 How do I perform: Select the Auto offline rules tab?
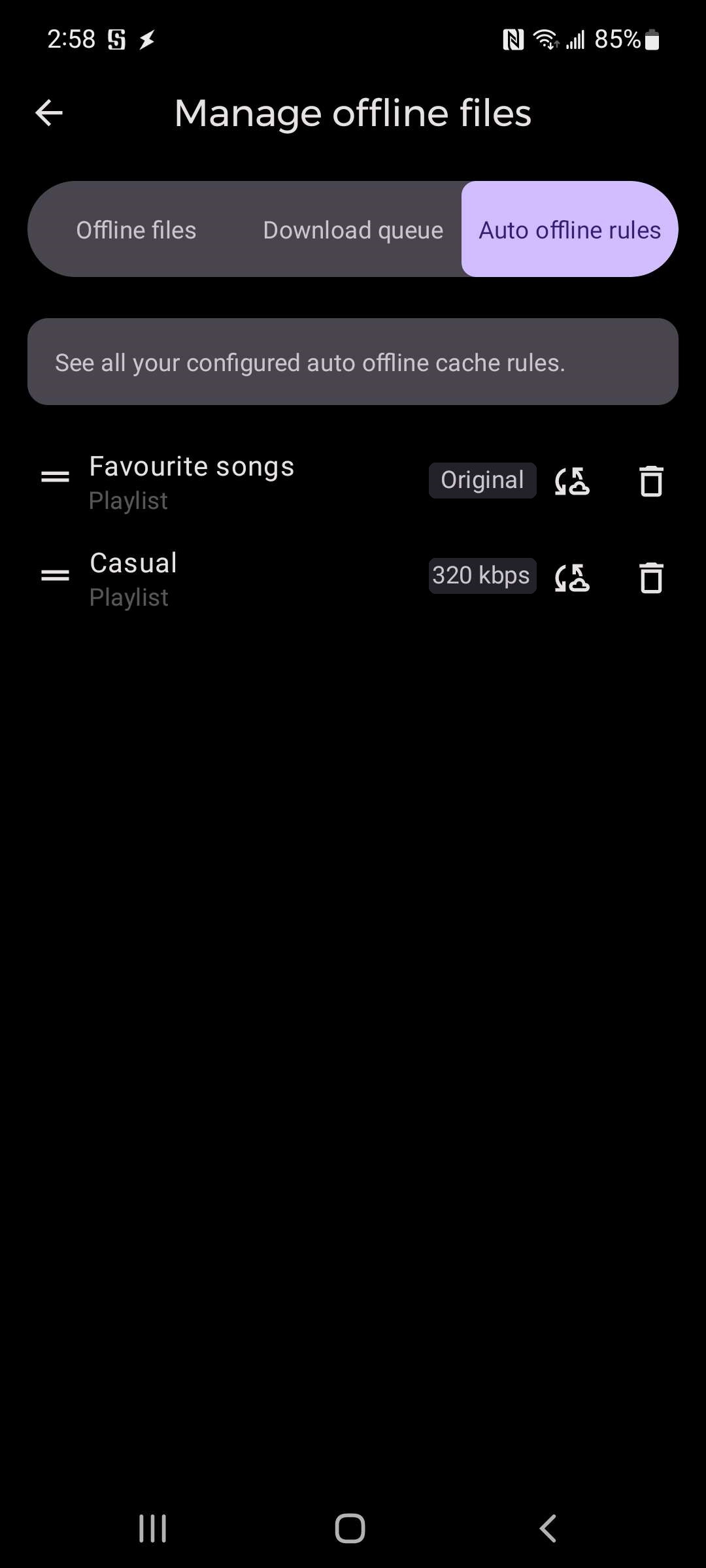pos(569,229)
